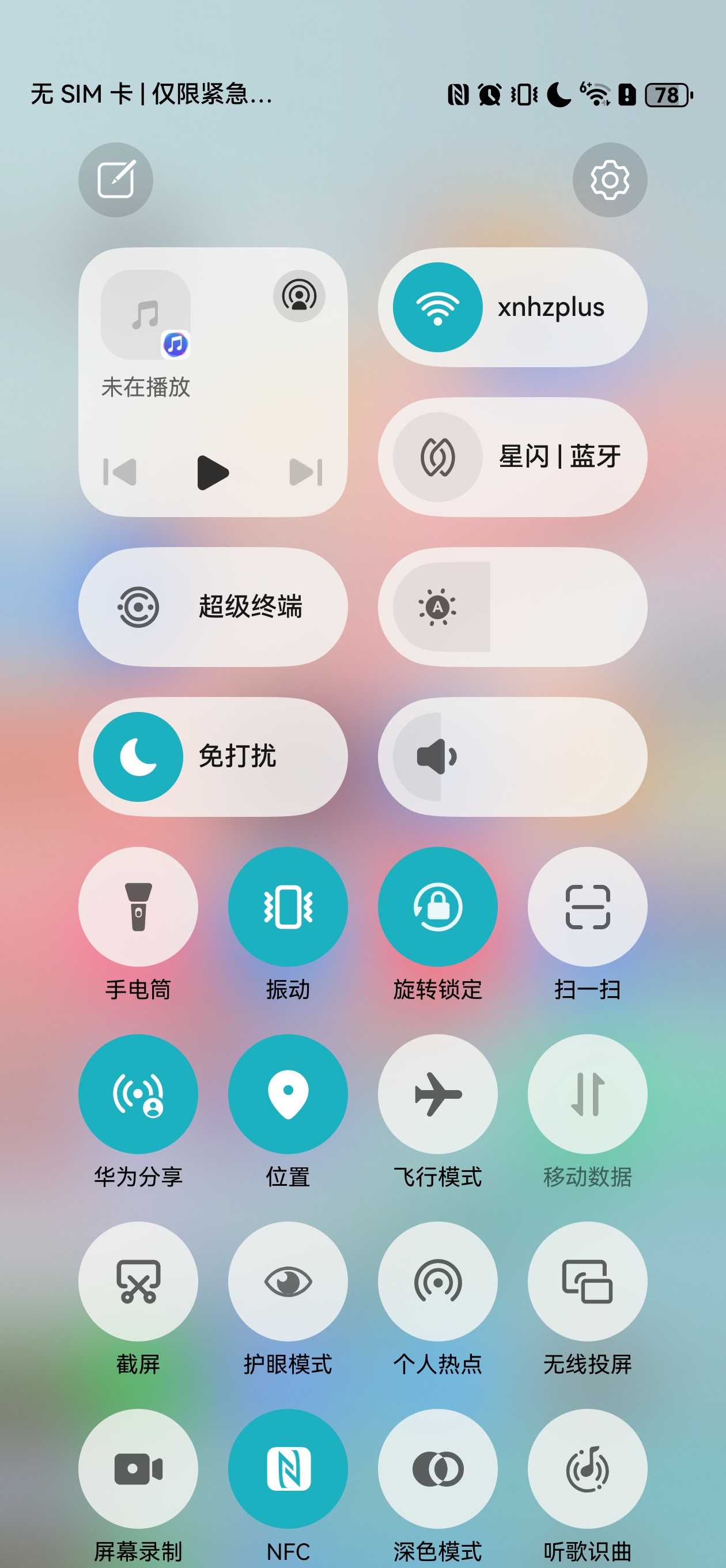Open settings via the gear icon
Screen dimensions: 726x1568
click(609, 179)
